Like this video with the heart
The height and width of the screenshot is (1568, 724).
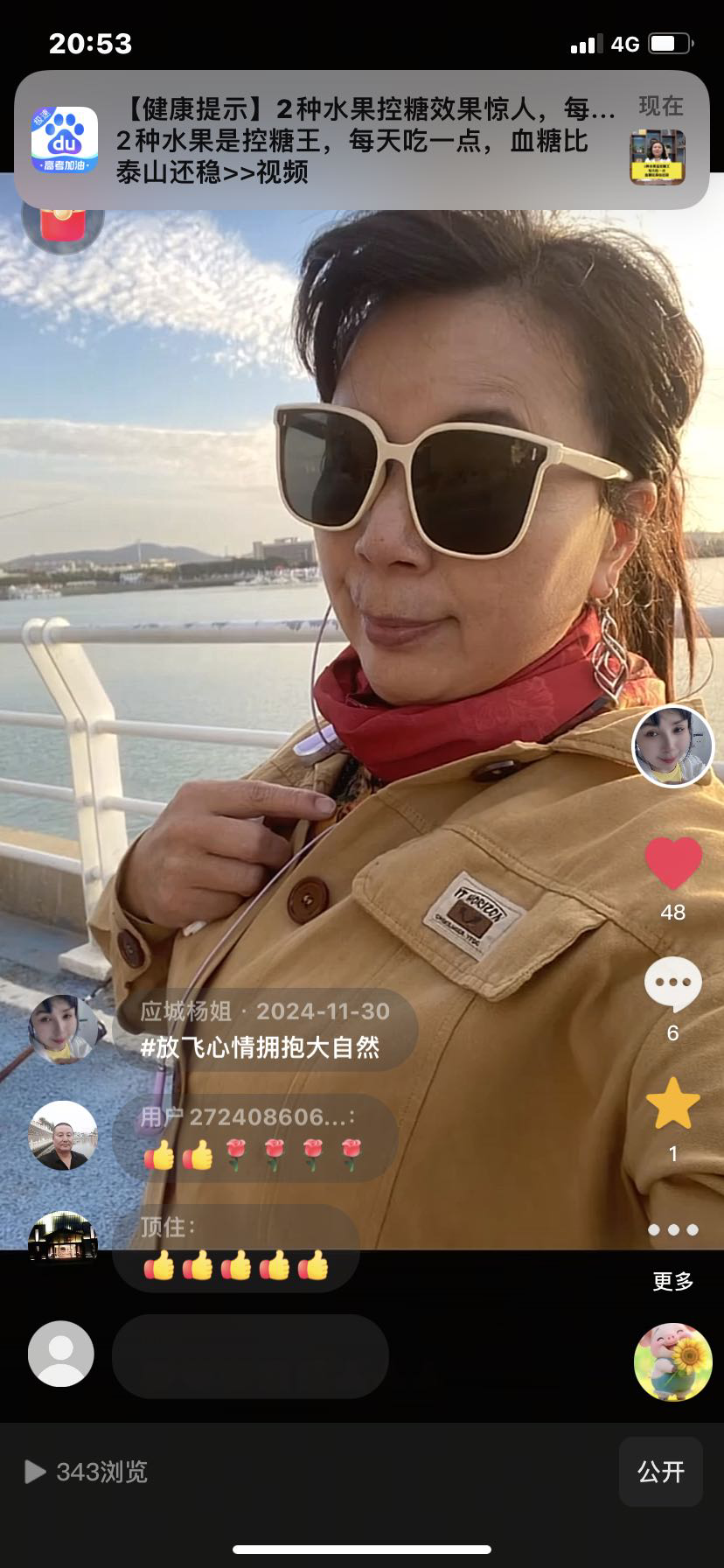(x=672, y=864)
